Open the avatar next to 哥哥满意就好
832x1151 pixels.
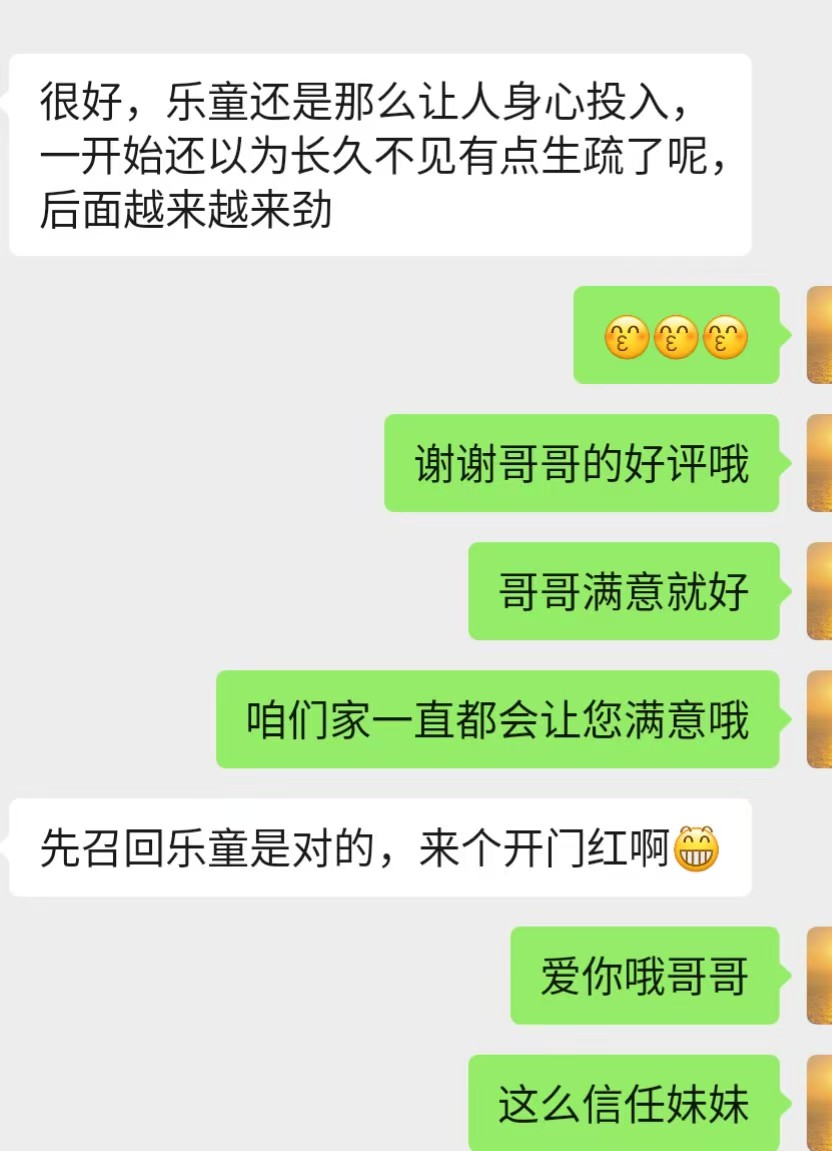[818, 589]
